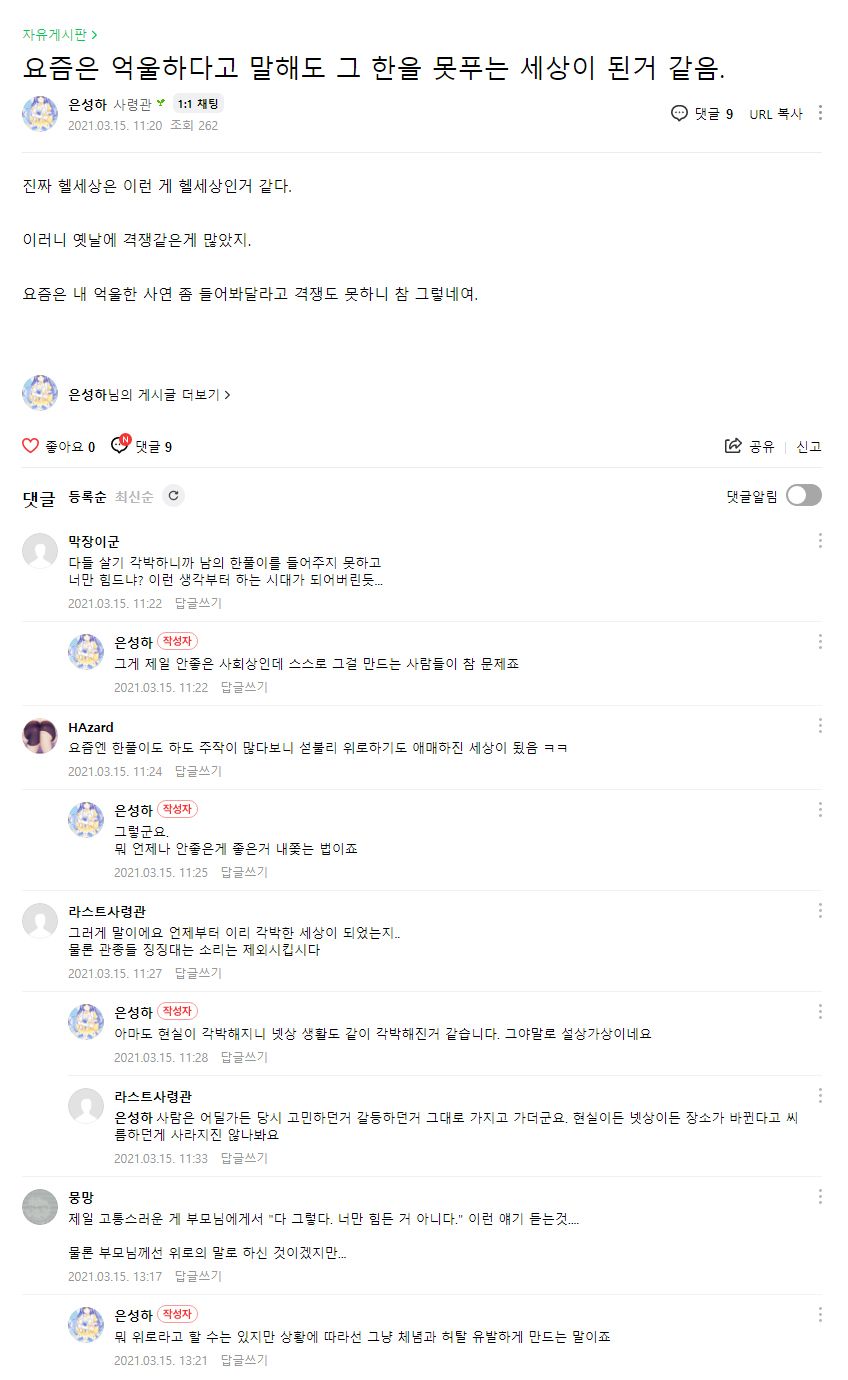Open options menu on 몽망's comment
The height and width of the screenshot is (1380, 848).
tap(820, 1196)
